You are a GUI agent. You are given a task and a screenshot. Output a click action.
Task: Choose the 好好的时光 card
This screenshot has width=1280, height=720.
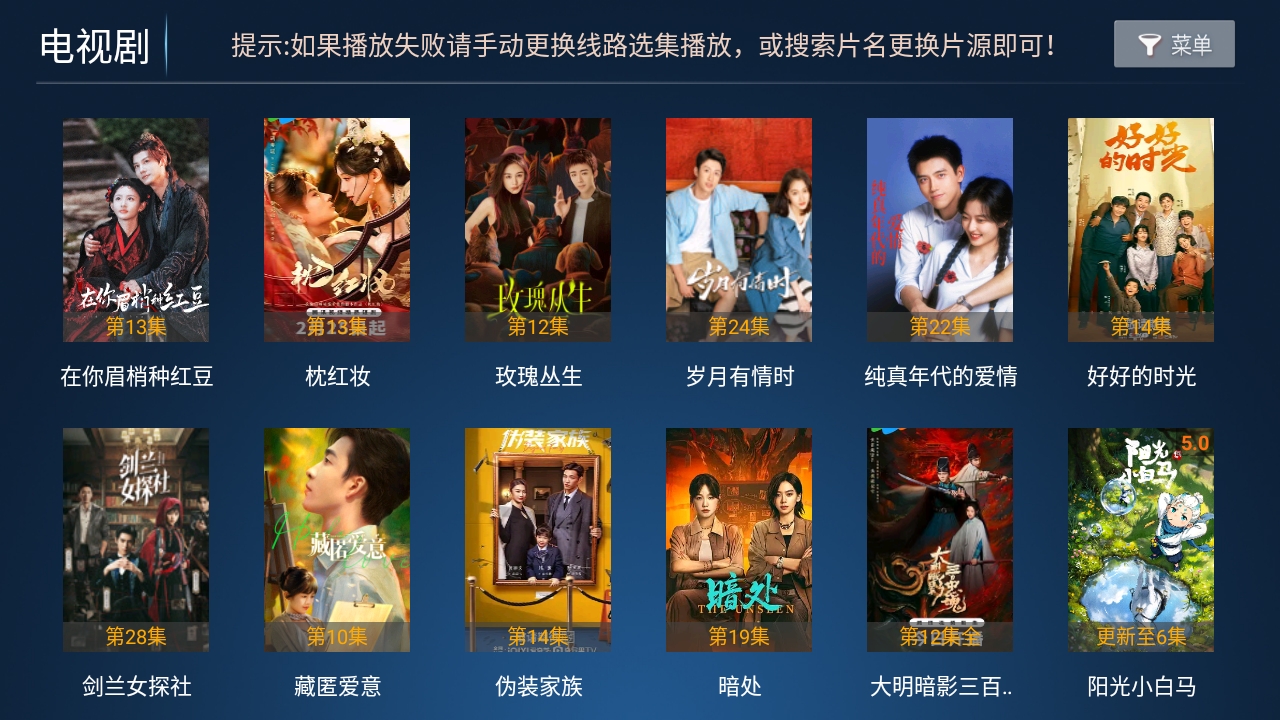[1141, 230]
